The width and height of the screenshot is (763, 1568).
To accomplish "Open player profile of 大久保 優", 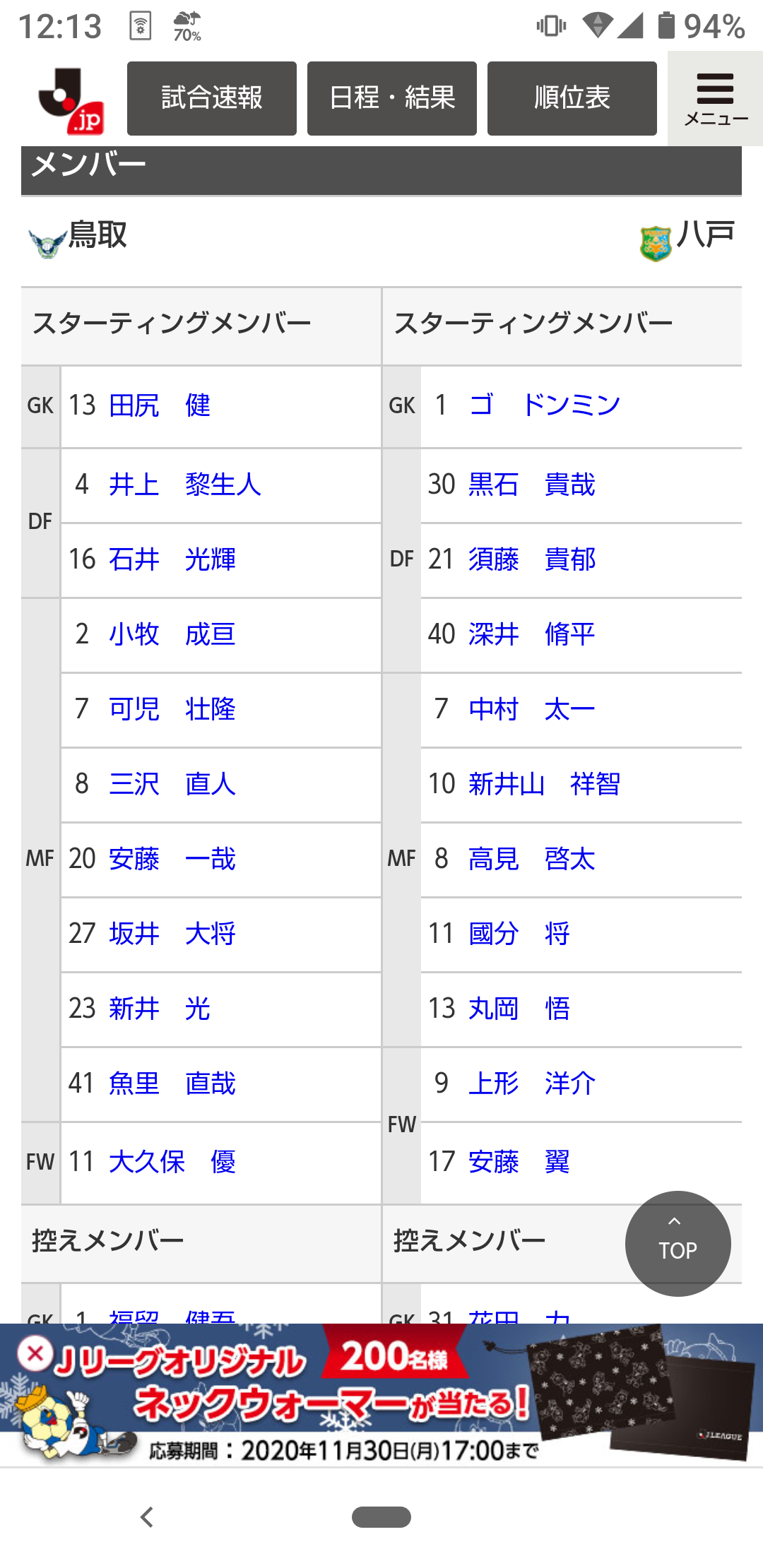I will 172,1162.
